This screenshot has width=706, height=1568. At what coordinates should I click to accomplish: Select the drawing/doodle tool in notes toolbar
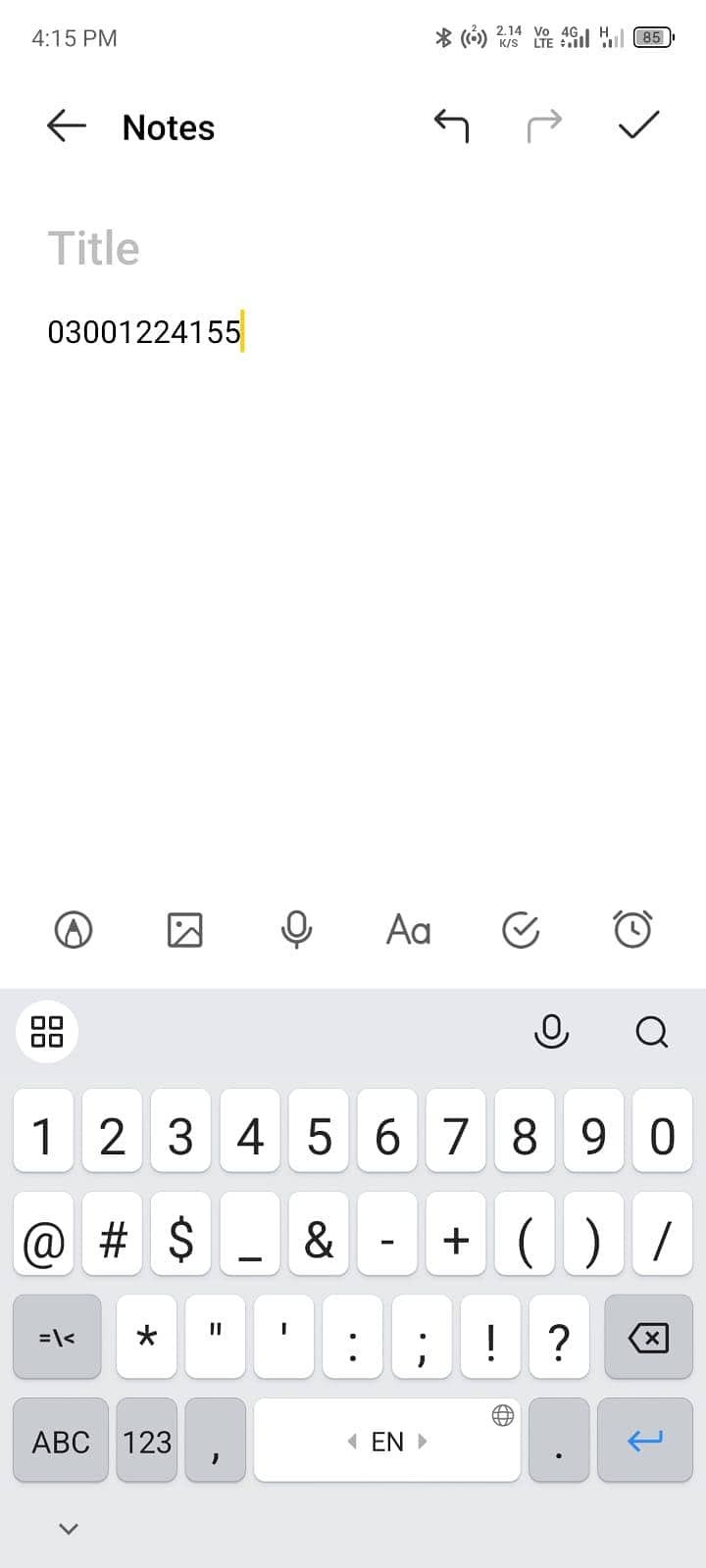(73, 930)
